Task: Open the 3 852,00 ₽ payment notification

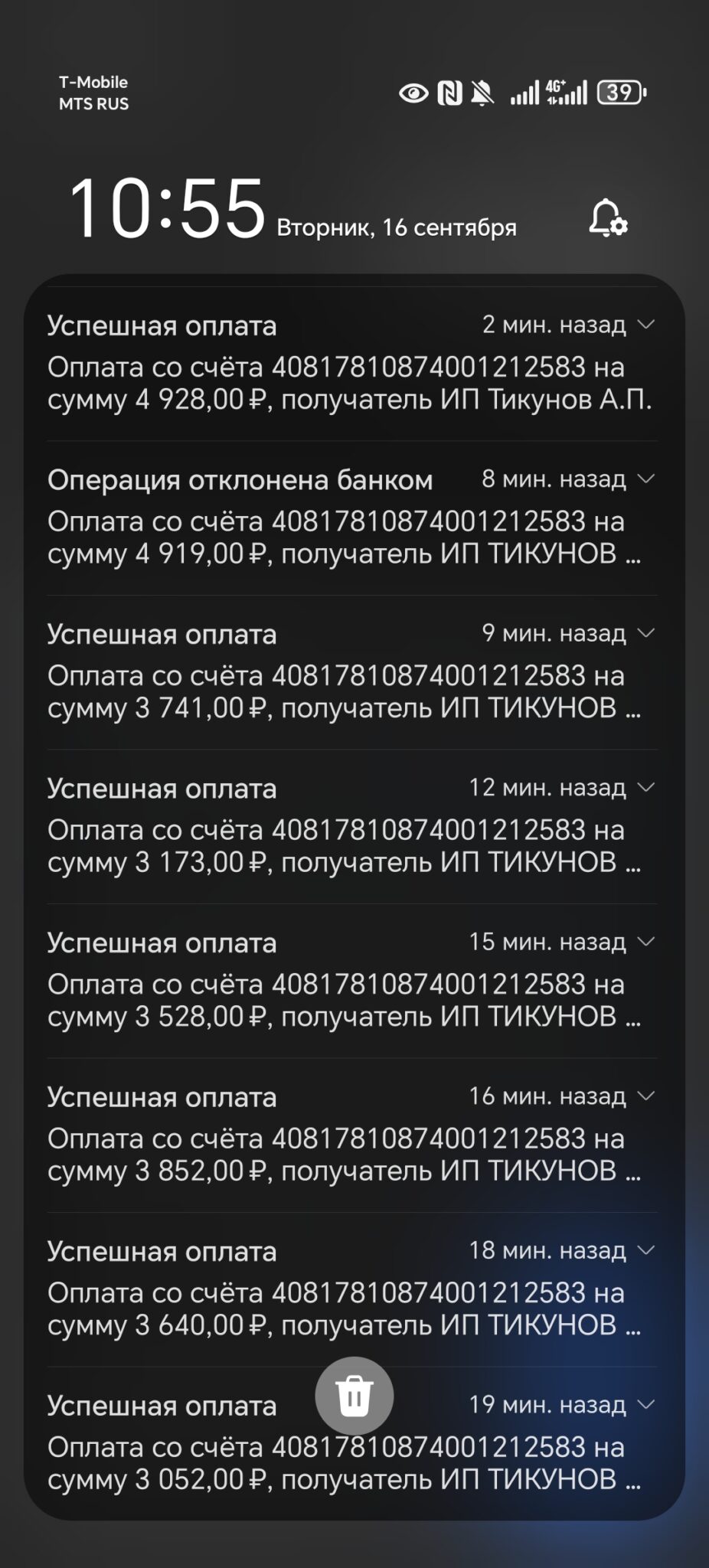Action: 352,1135
